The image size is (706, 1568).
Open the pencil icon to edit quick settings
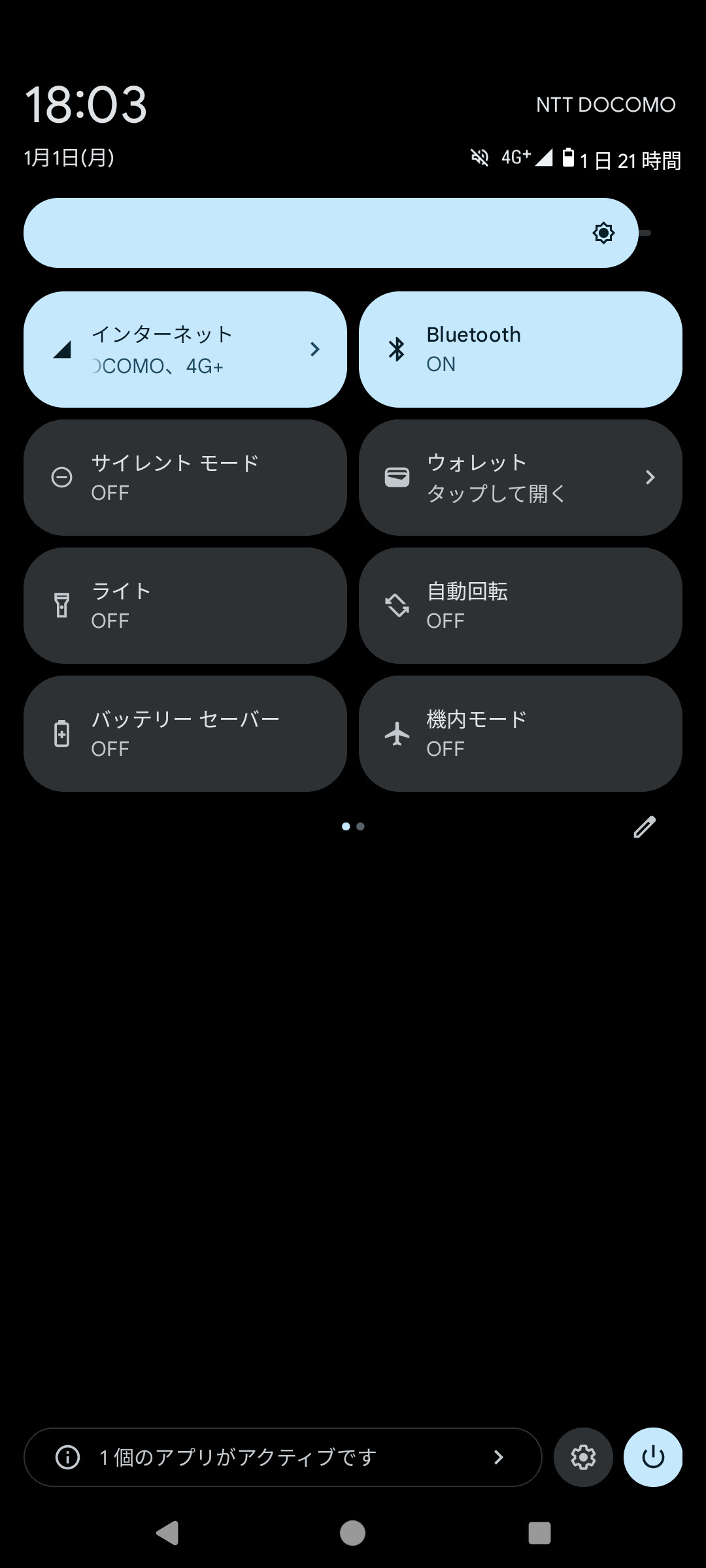pyautogui.click(x=646, y=826)
